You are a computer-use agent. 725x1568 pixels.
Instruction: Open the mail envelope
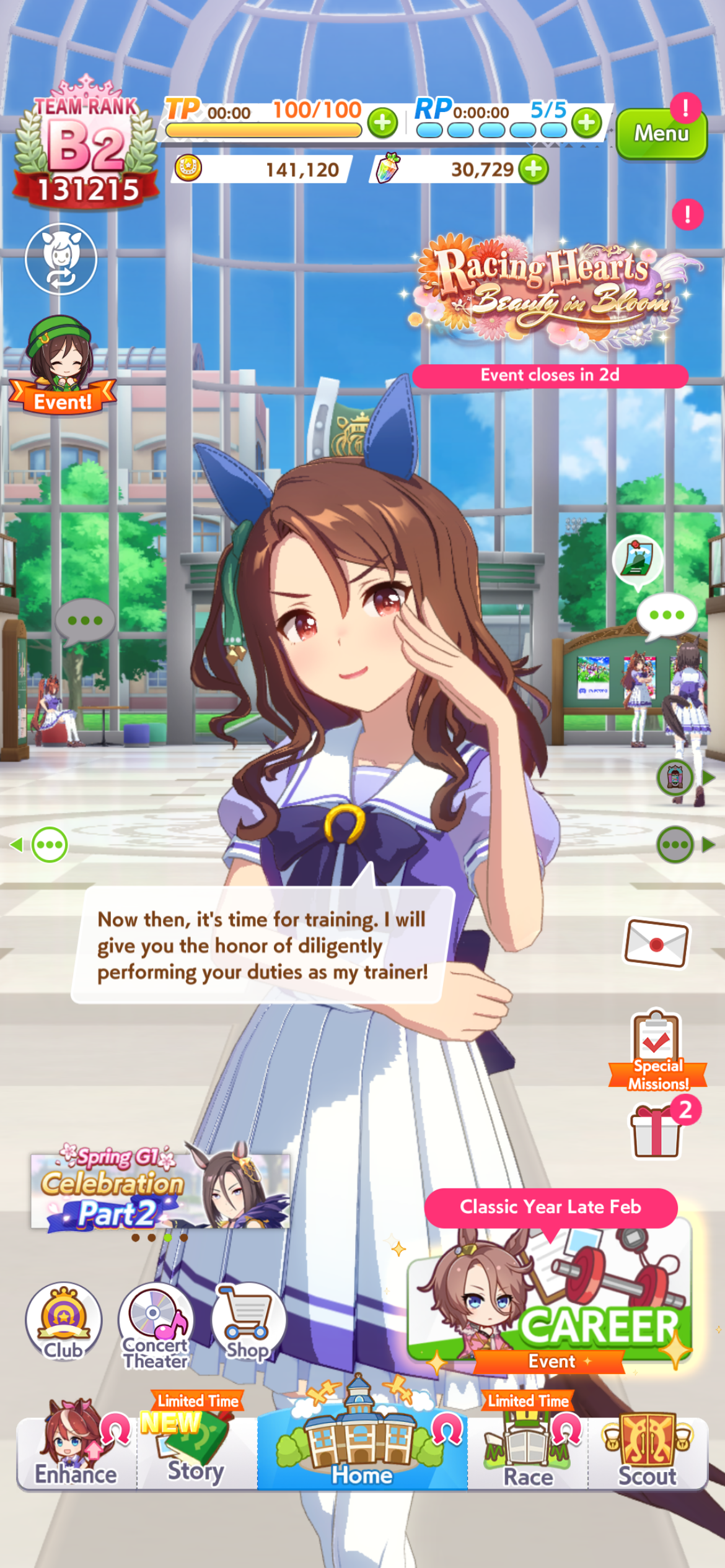tap(656, 943)
